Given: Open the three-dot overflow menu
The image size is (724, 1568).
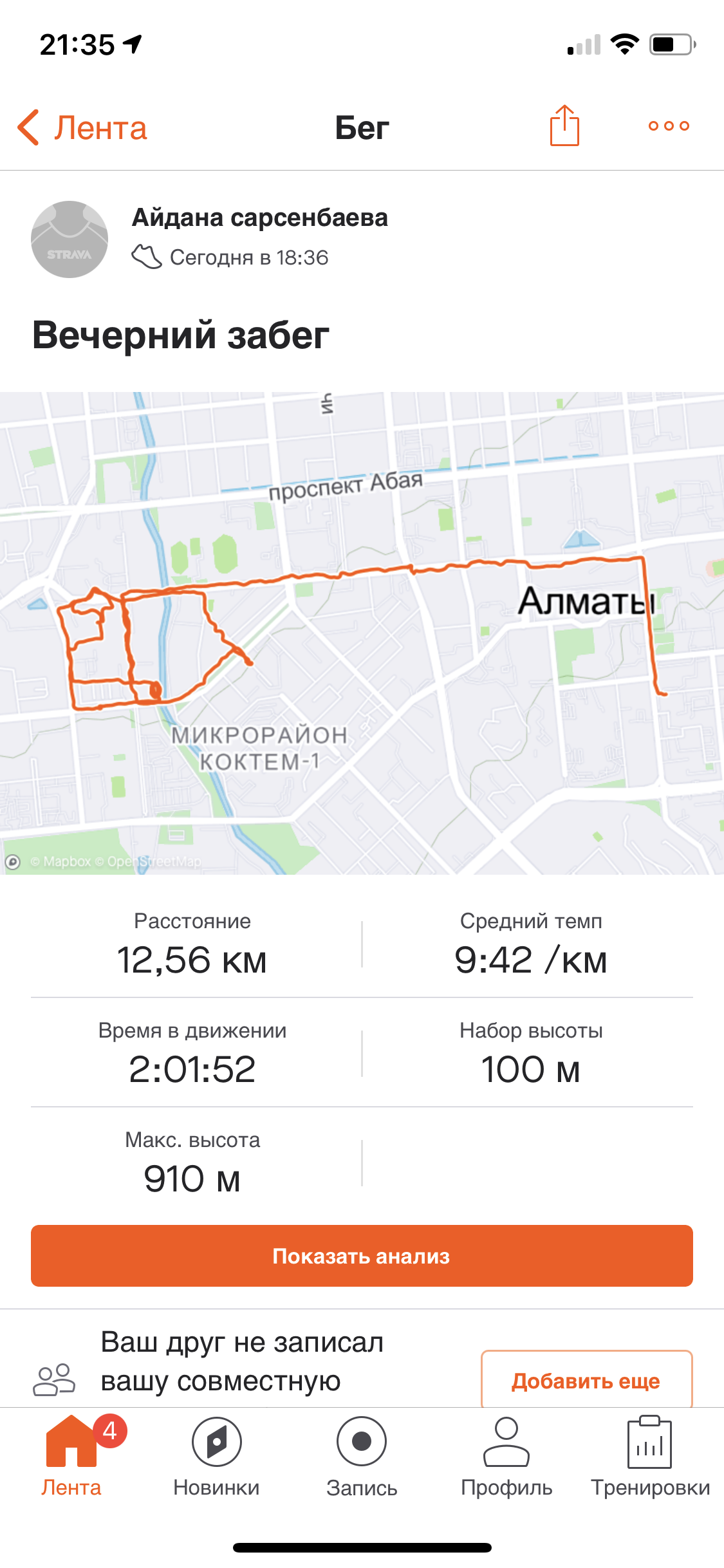Looking at the screenshot, I should (669, 126).
